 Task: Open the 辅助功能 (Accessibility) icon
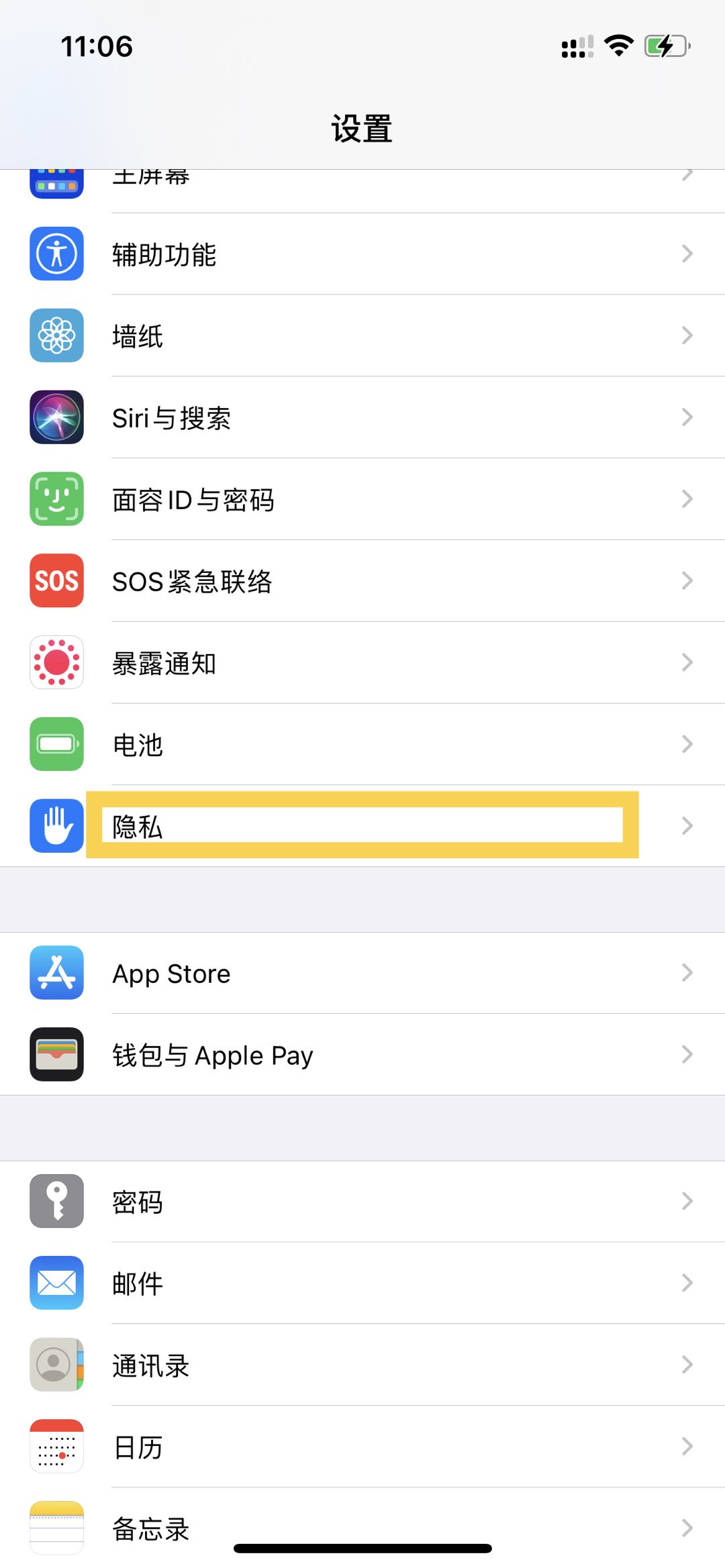coord(56,254)
